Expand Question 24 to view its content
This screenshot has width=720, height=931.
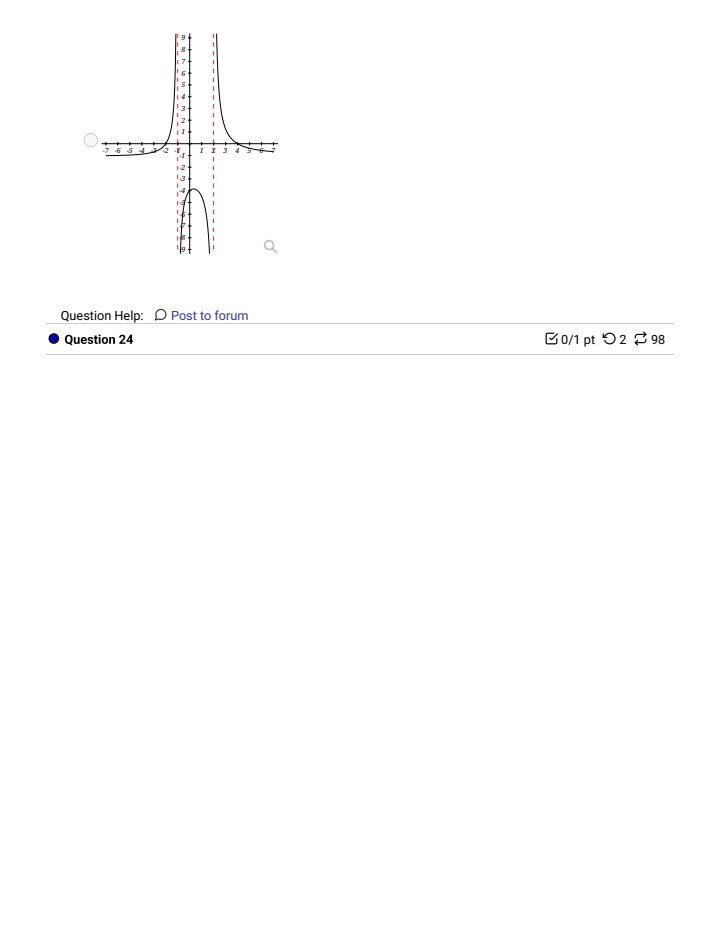pyautogui.click(x=98, y=339)
